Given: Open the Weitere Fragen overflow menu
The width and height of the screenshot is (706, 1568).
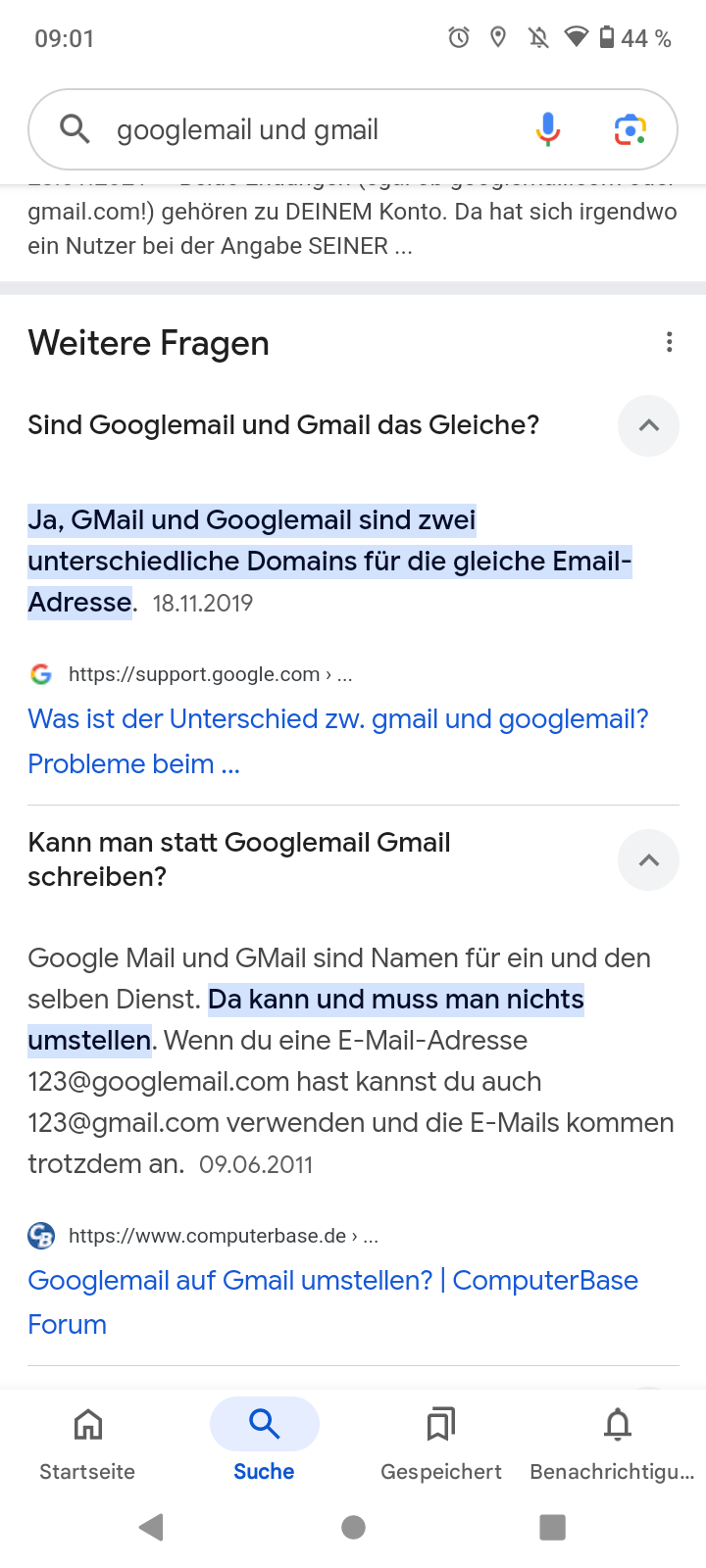Looking at the screenshot, I should (669, 342).
